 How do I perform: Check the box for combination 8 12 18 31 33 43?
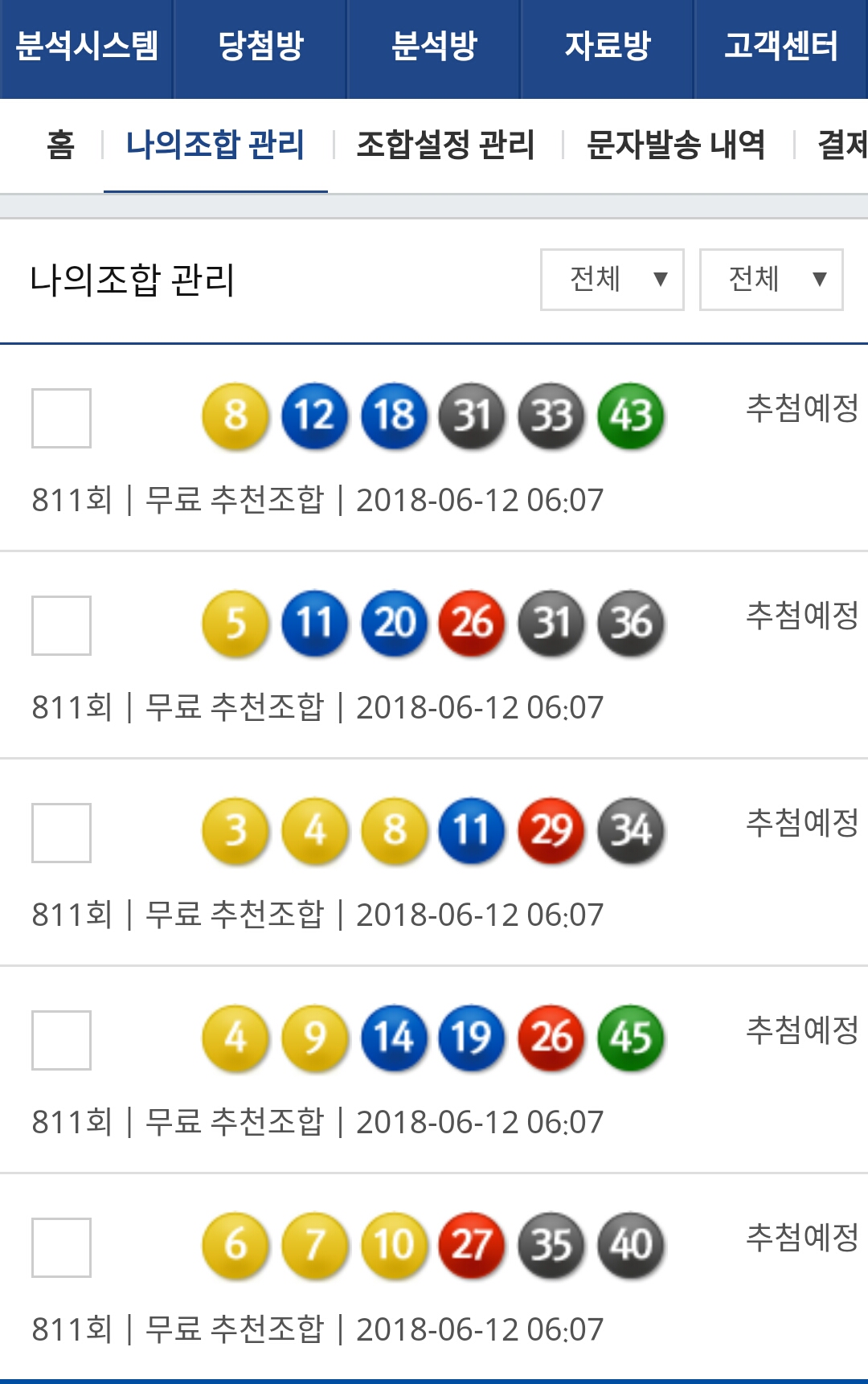pos(61,418)
